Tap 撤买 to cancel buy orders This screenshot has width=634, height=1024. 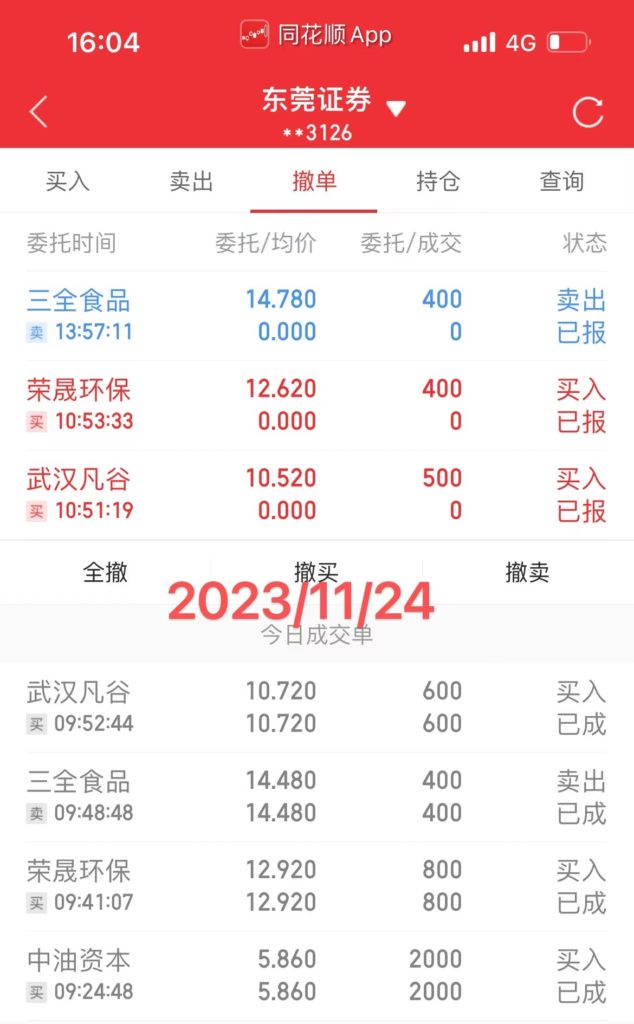point(317,572)
